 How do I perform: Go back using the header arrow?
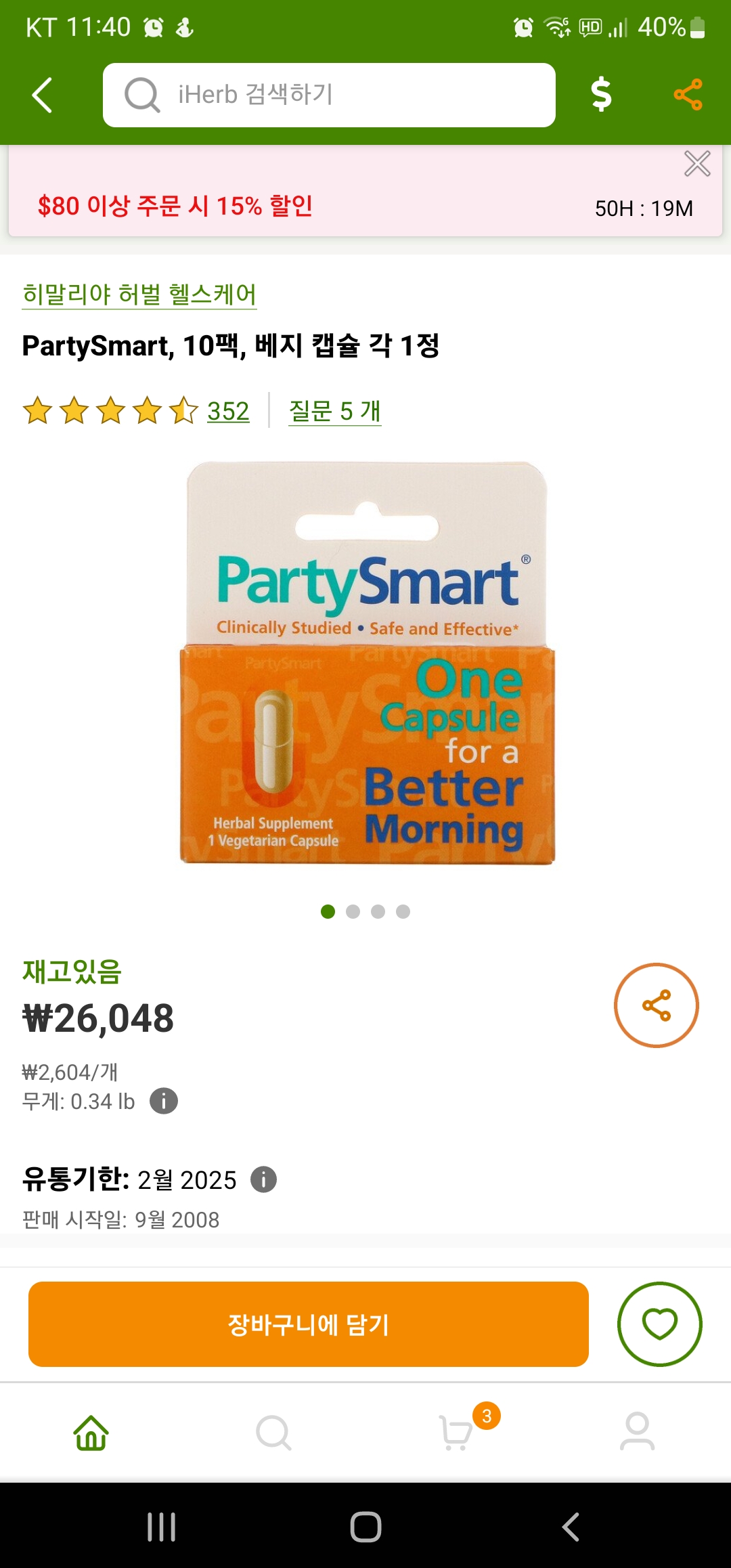pos(42,95)
